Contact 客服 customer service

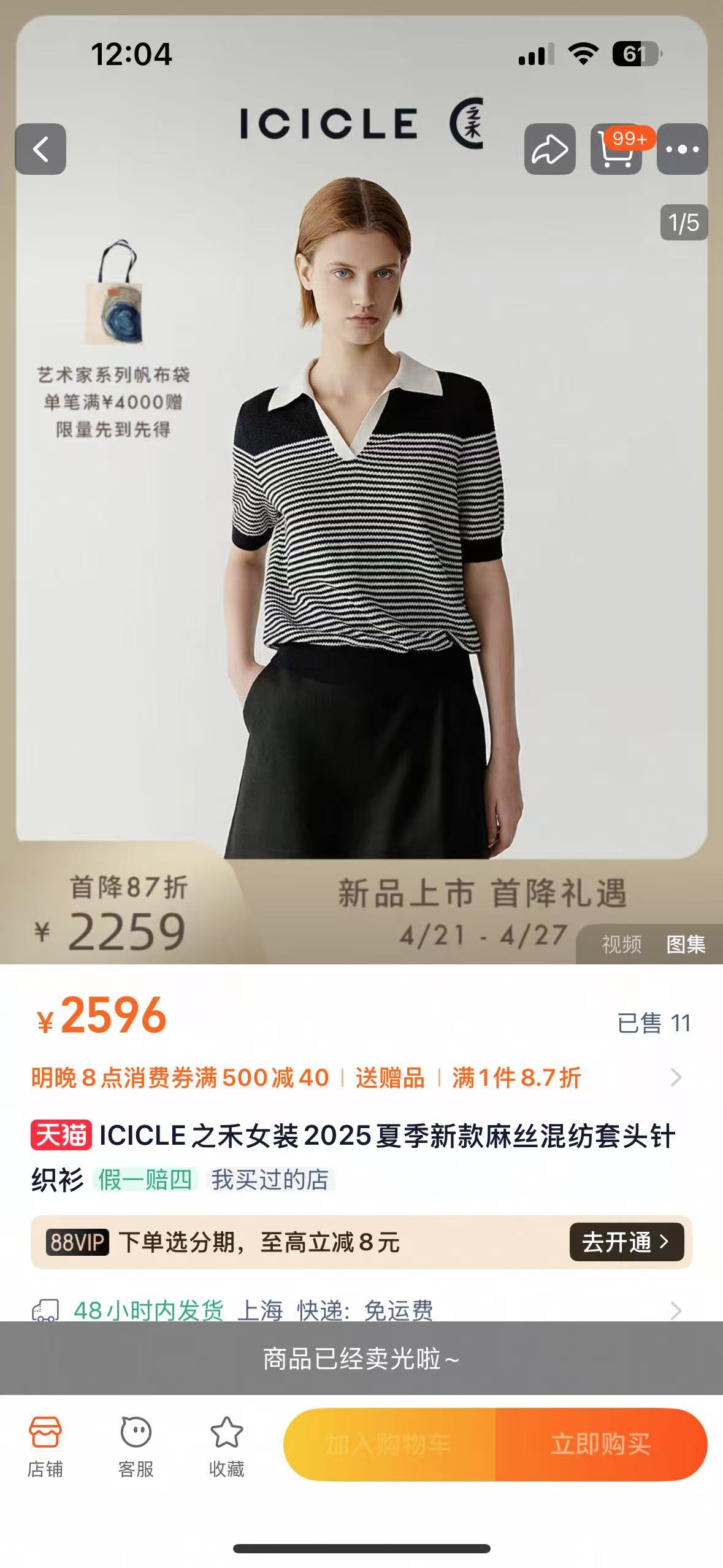(136, 1446)
